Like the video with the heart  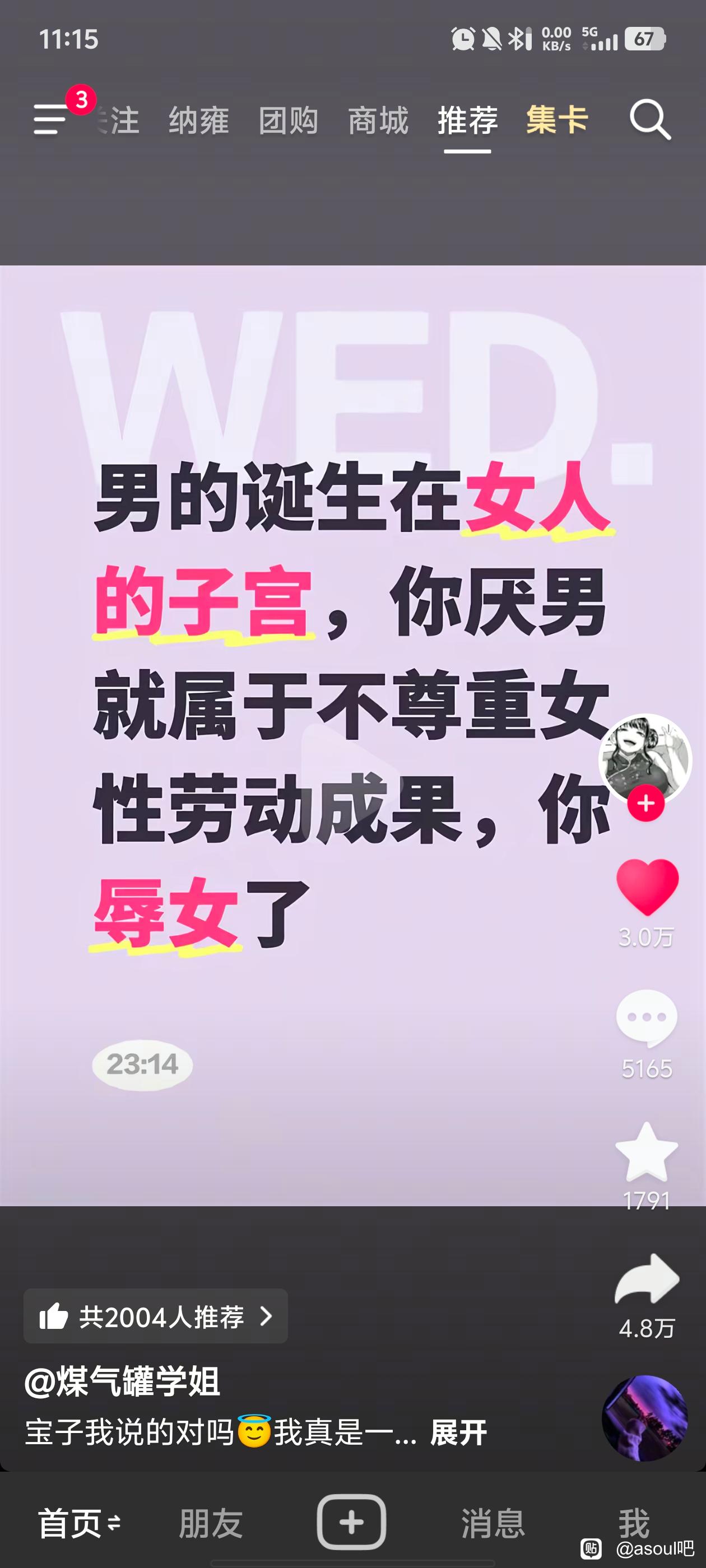pos(647,888)
